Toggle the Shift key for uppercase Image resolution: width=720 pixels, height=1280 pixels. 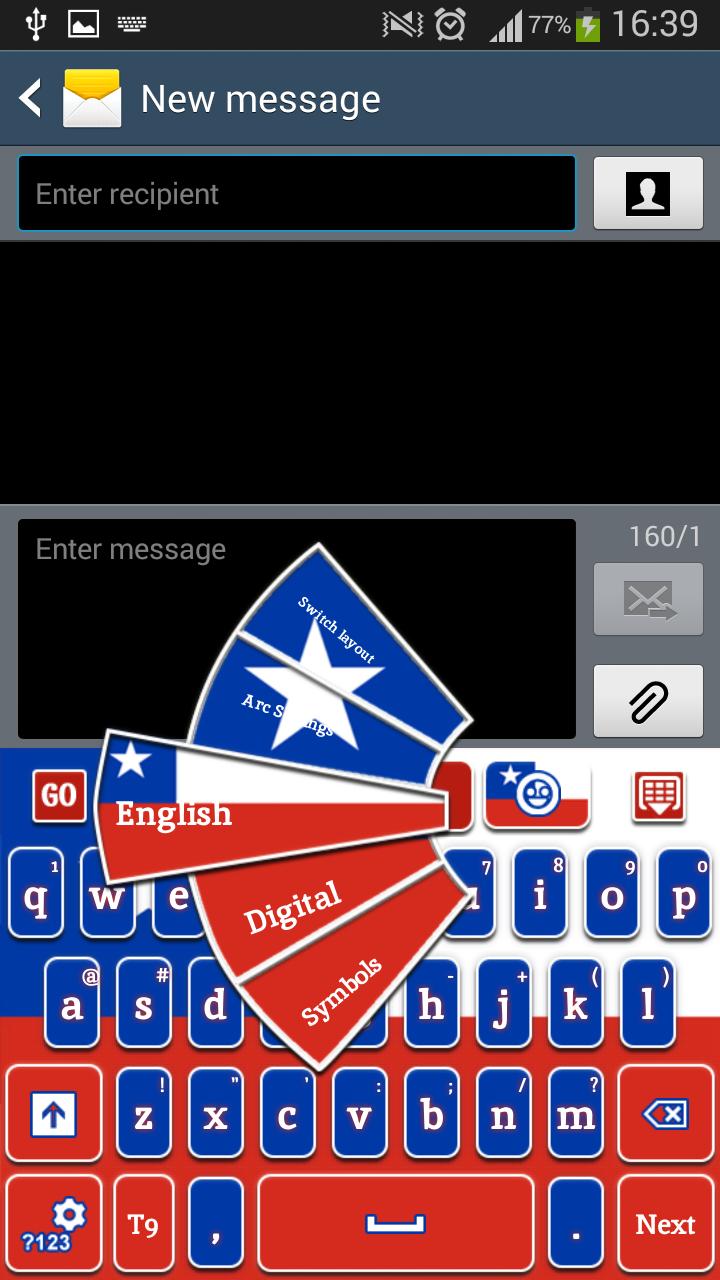click(54, 1112)
